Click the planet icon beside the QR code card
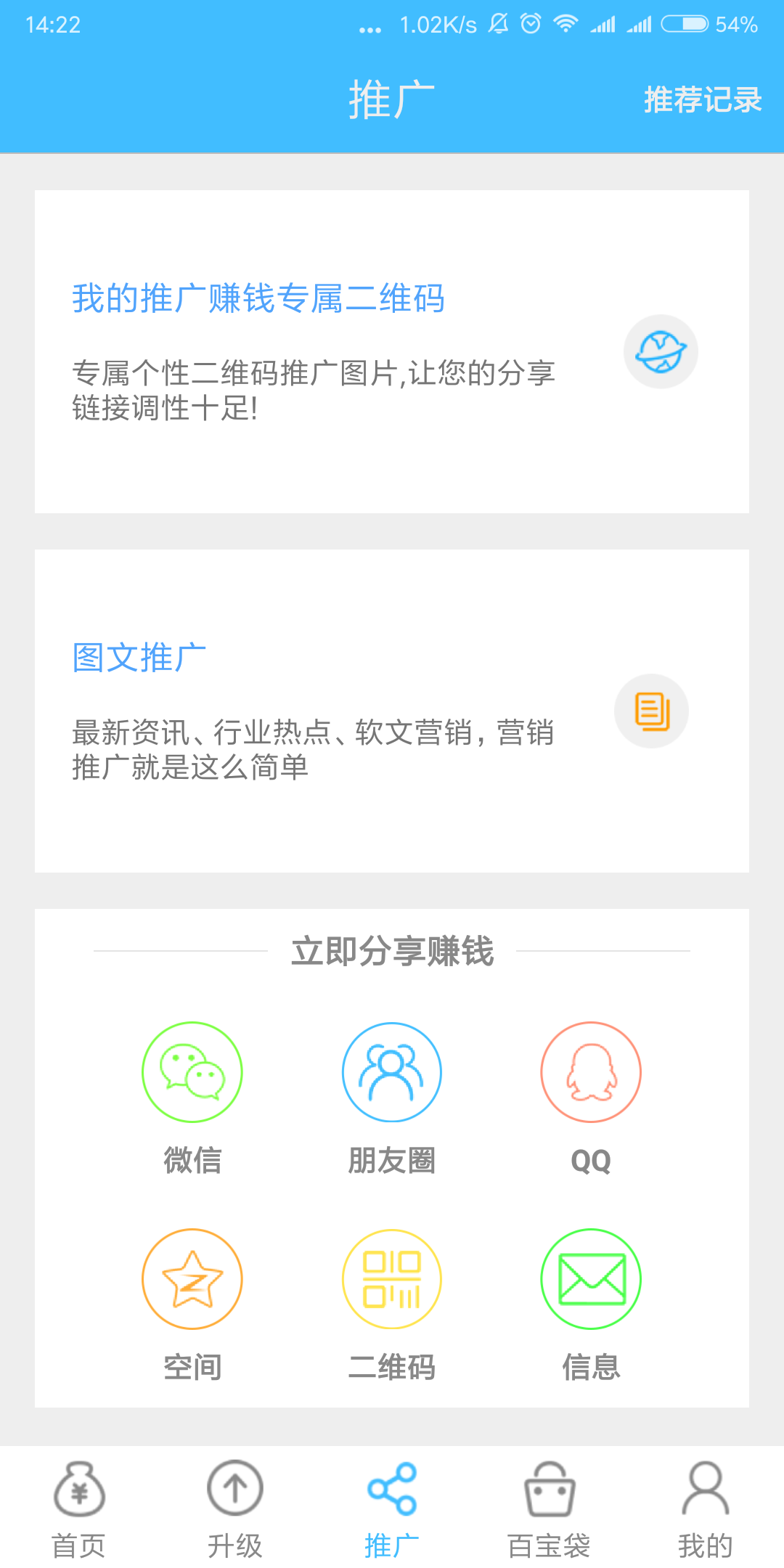The height and width of the screenshot is (1568, 784). [661, 351]
